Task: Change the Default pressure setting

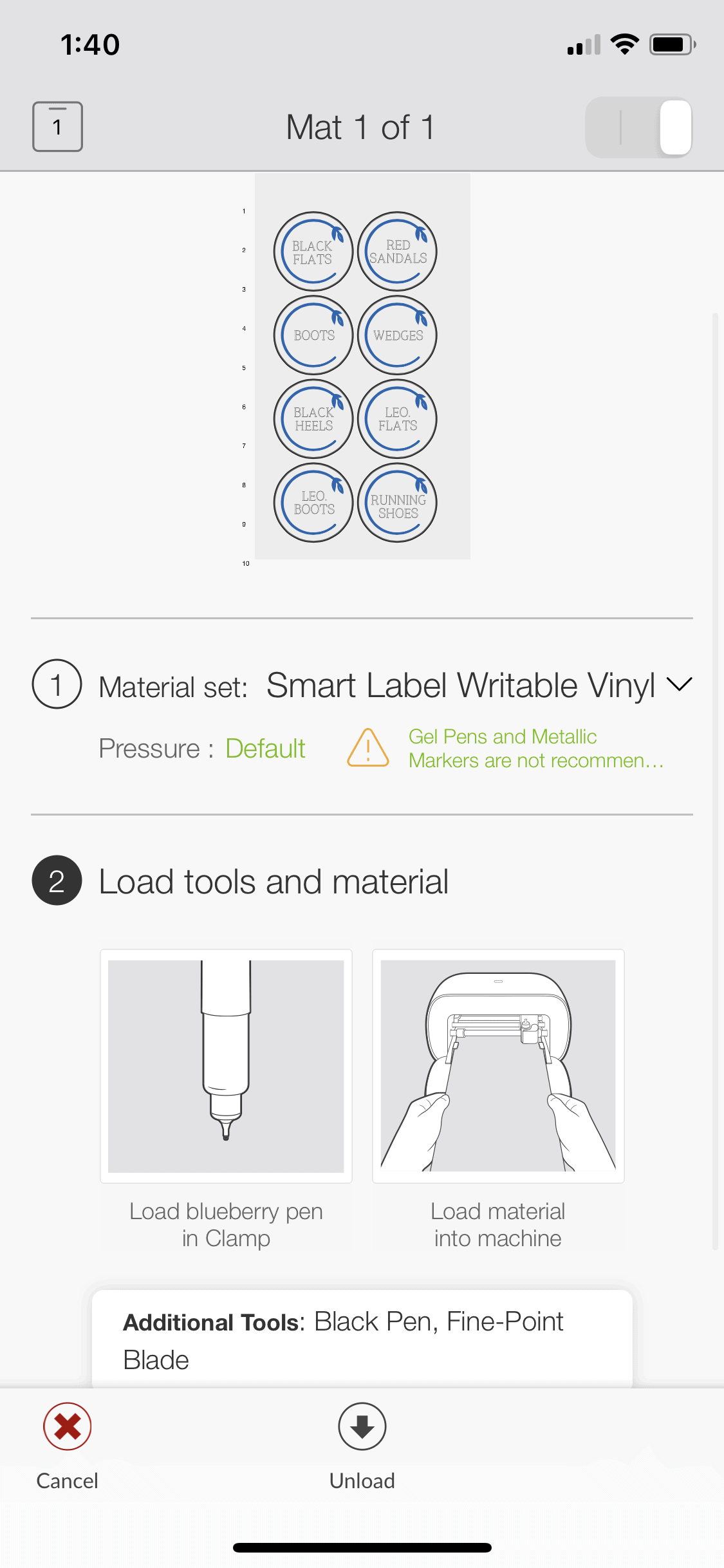Action: tap(265, 749)
